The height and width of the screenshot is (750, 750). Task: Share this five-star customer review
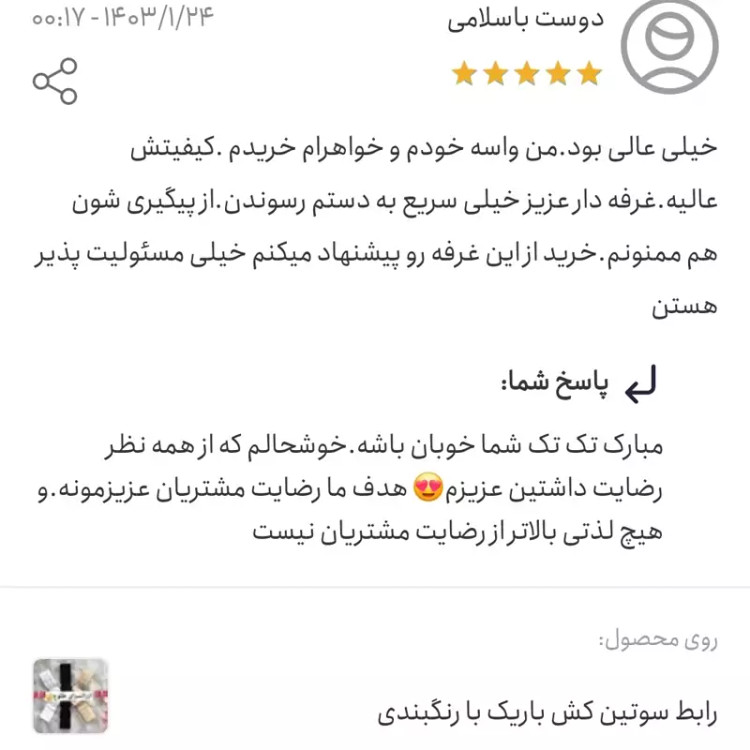tap(55, 81)
